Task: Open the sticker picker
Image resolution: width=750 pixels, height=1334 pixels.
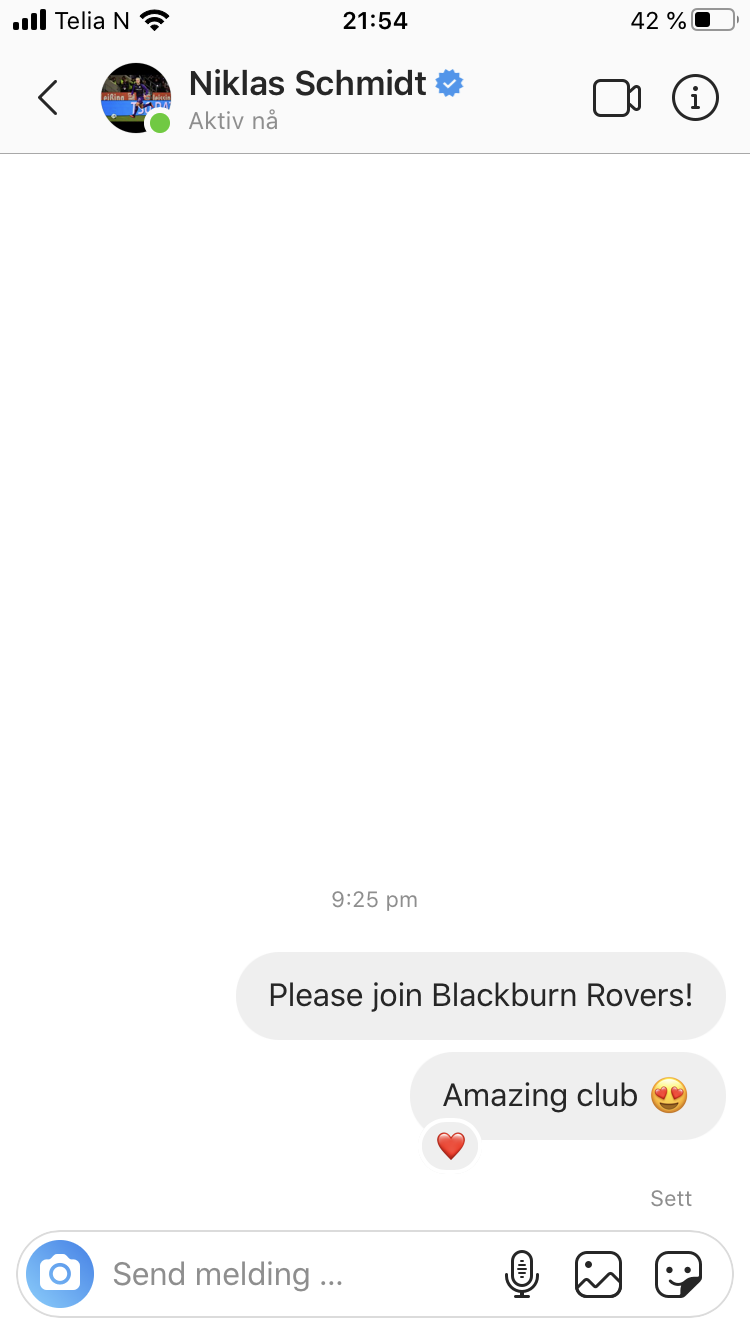Action: pyautogui.click(x=679, y=1274)
